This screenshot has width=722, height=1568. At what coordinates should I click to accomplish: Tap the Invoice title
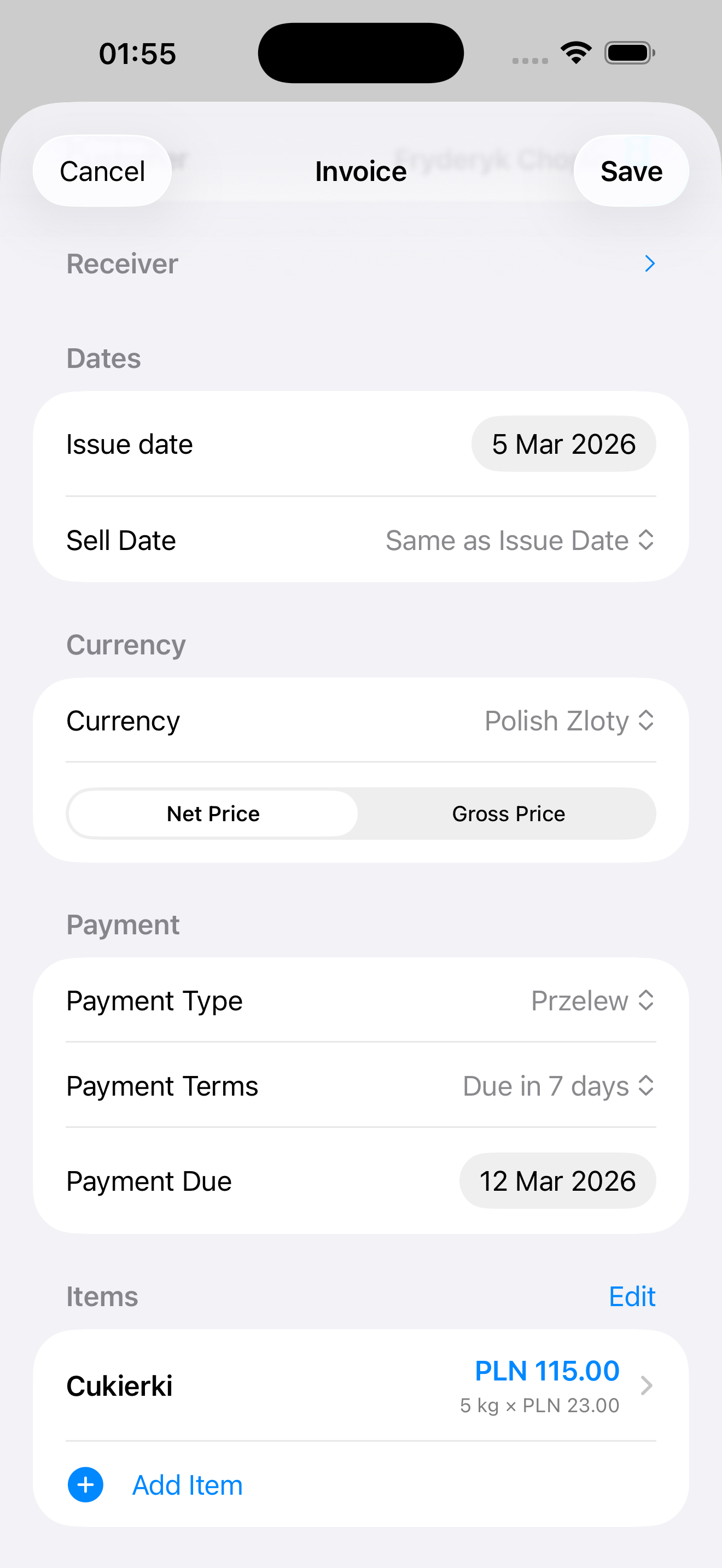click(360, 171)
